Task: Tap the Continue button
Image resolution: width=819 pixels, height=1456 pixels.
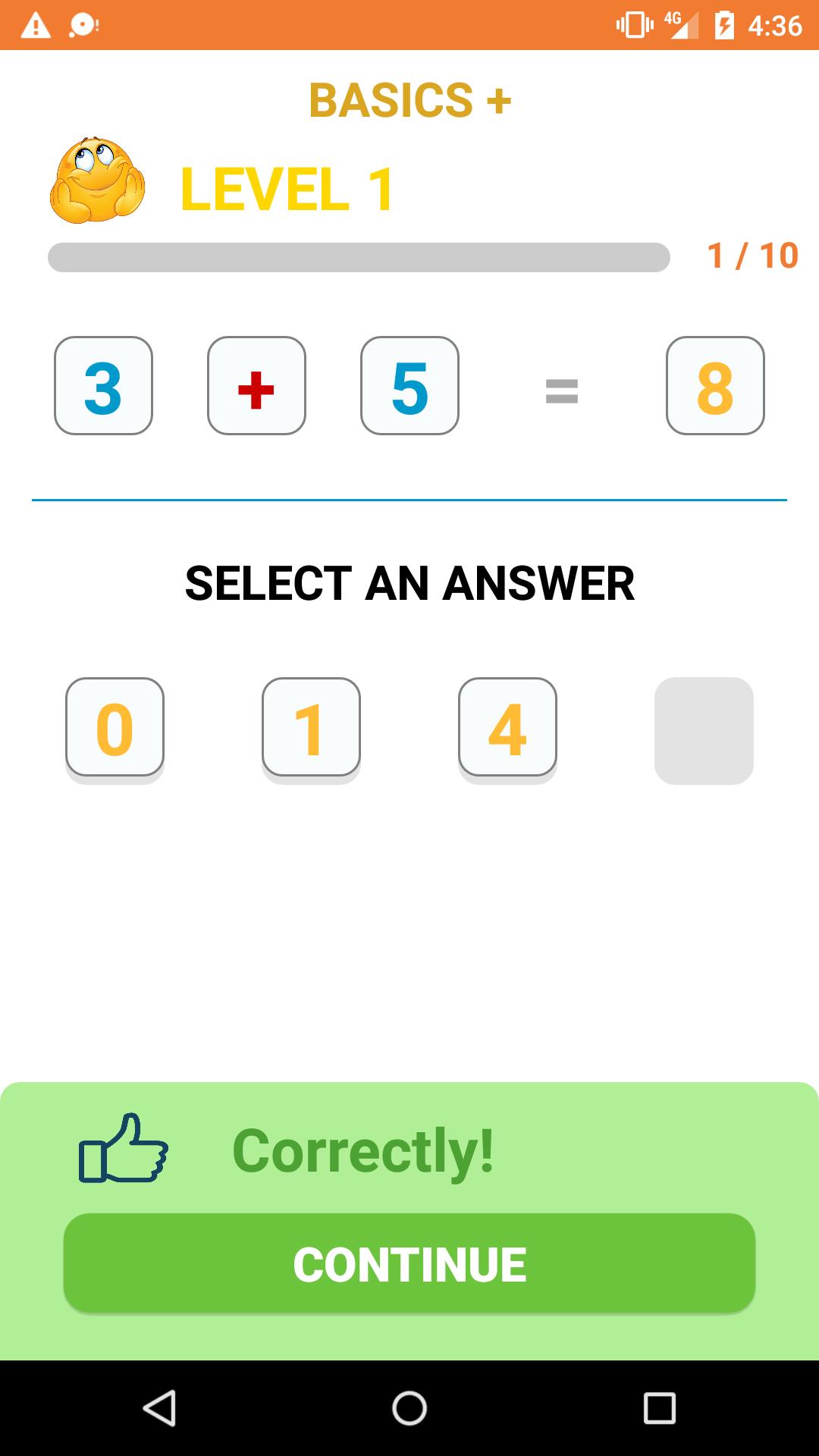Action: tap(409, 1263)
